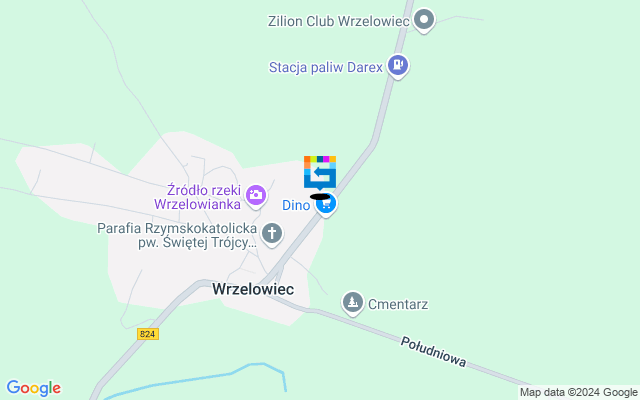Select the Stacja paliw Darex gas station pin
The image size is (640, 400).
(x=399, y=67)
